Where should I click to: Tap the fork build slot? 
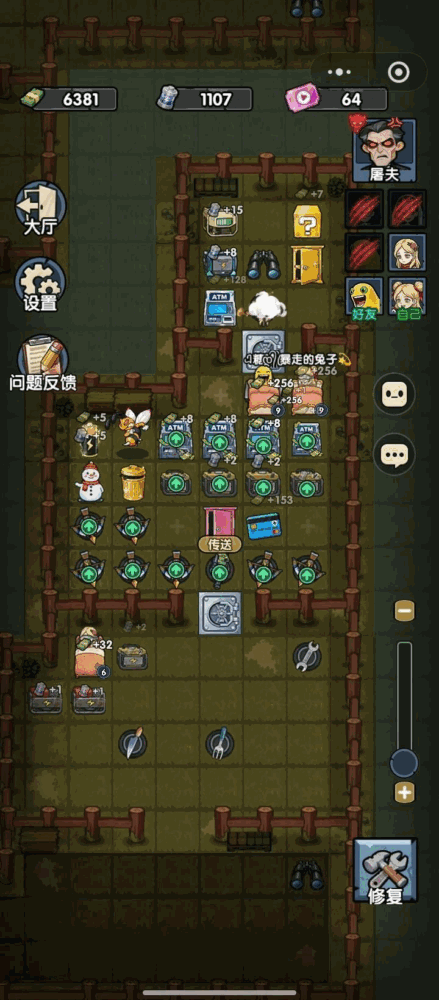[220, 744]
